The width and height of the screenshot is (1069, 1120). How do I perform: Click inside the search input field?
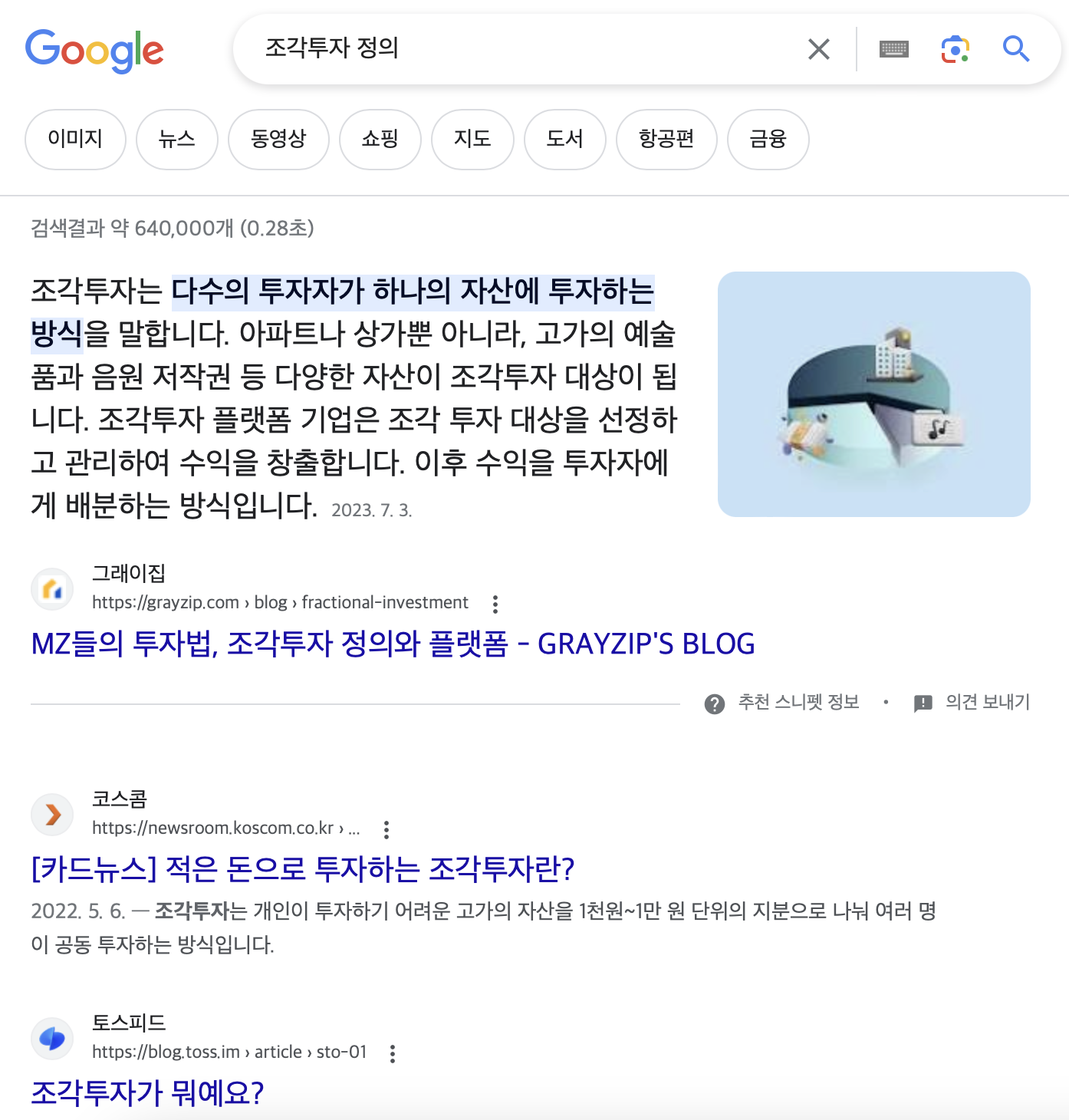tap(460, 49)
